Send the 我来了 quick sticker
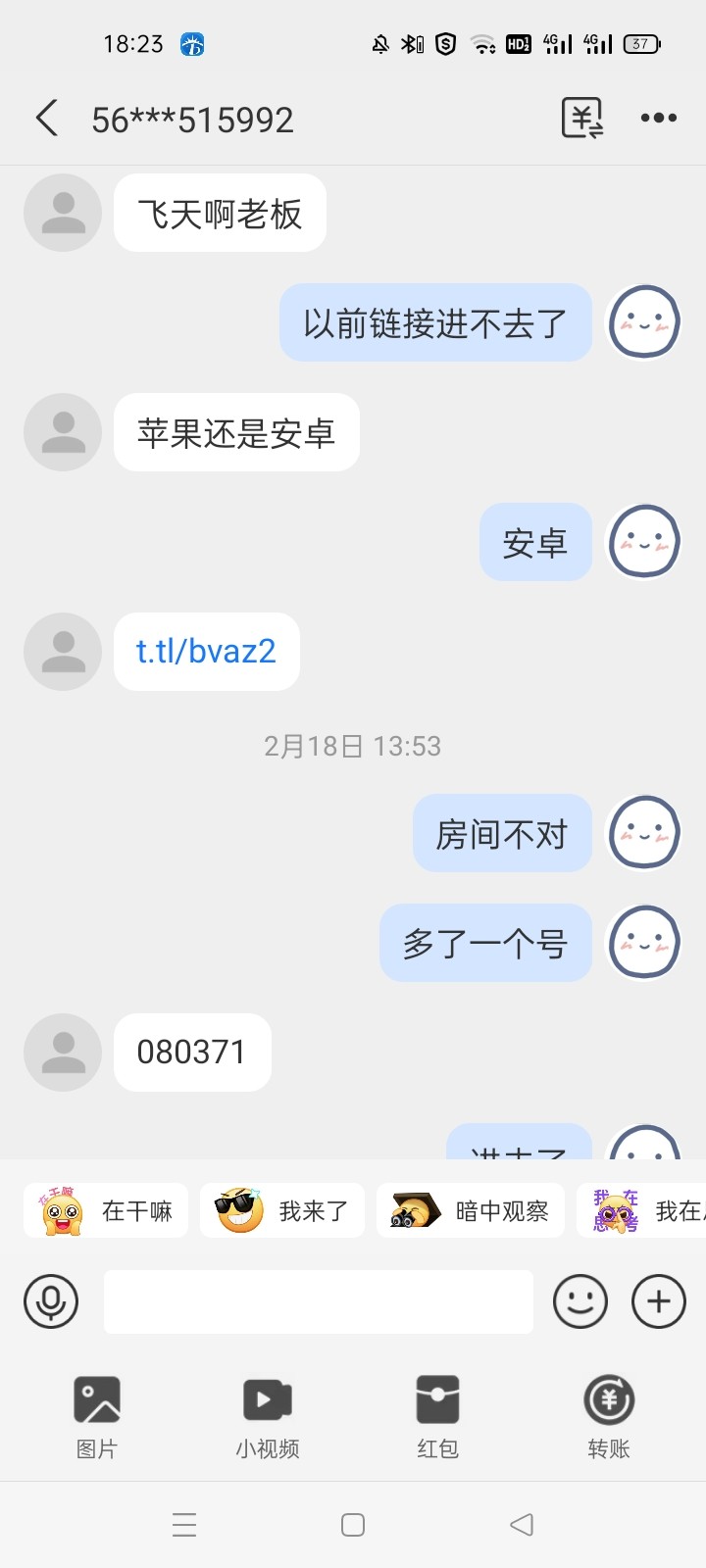 coord(282,1210)
